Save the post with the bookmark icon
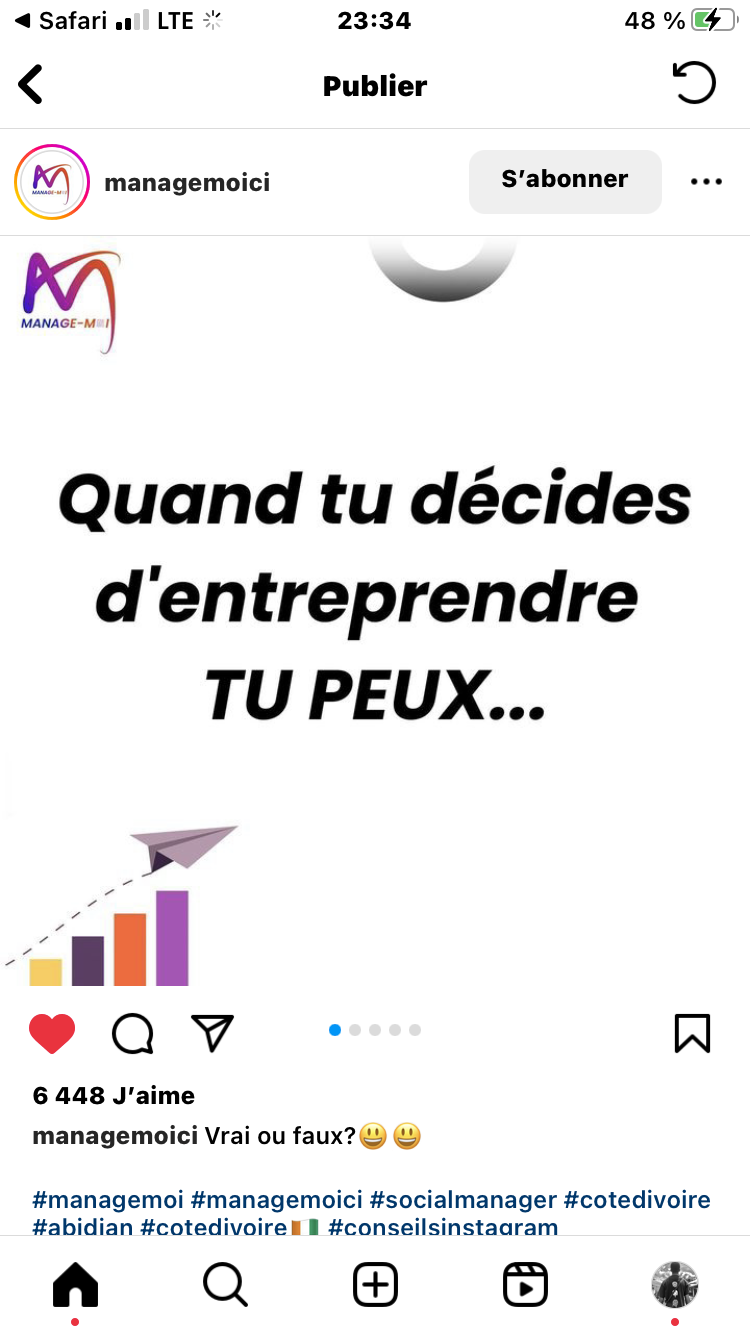This screenshot has height=1334, width=750. coord(692,1033)
